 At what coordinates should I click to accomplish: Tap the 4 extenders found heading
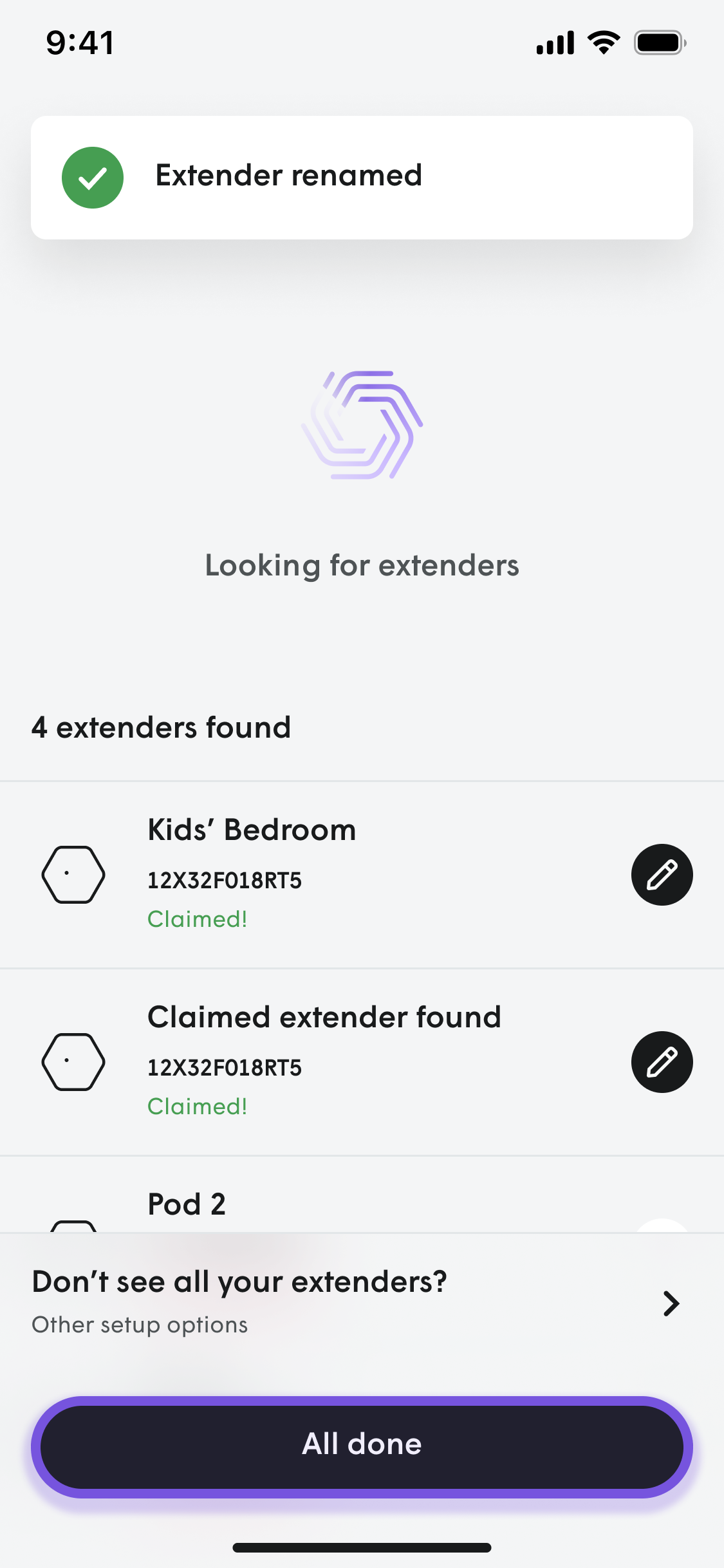pos(162,727)
